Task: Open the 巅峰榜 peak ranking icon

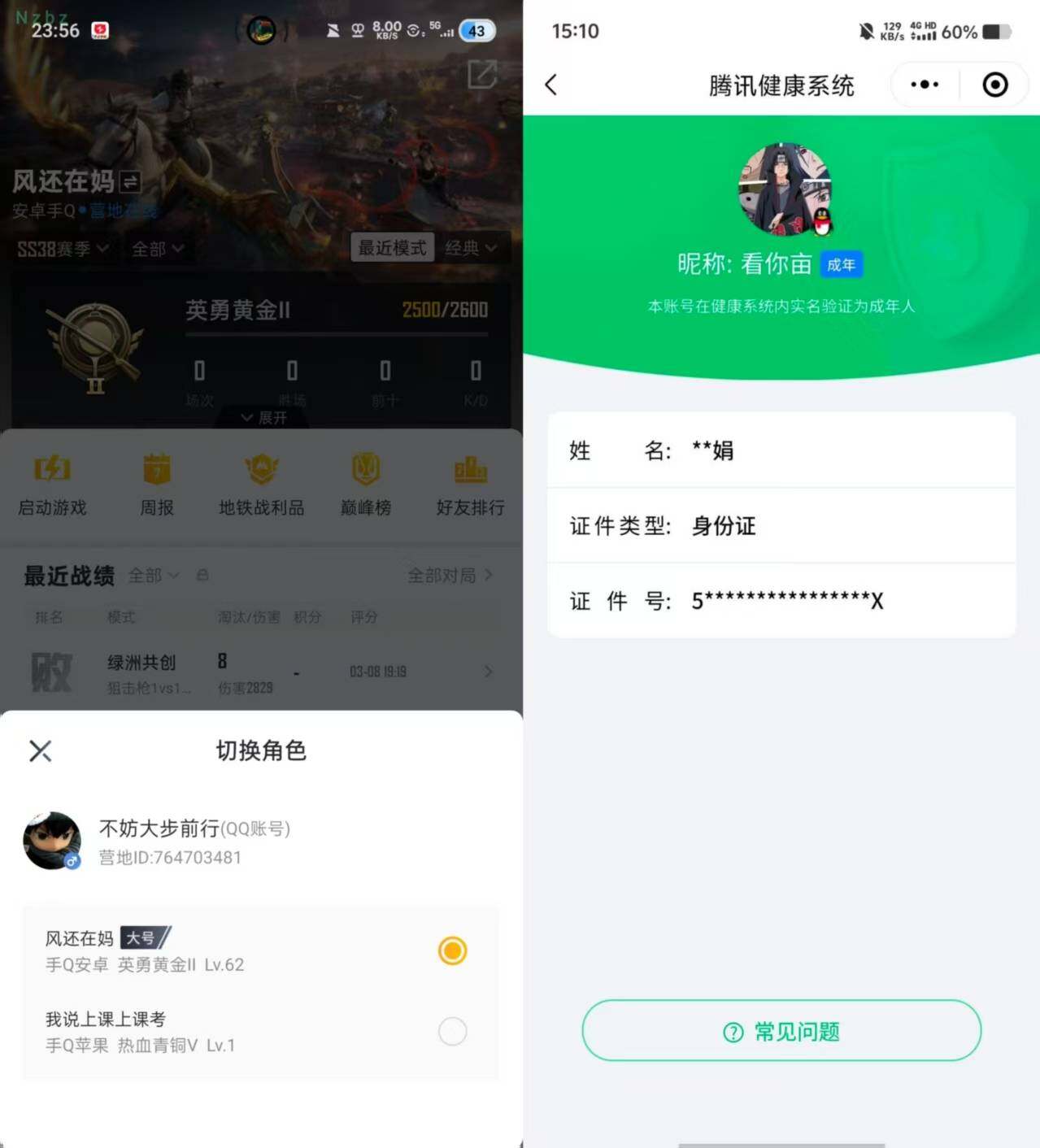Action: tap(365, 484)
